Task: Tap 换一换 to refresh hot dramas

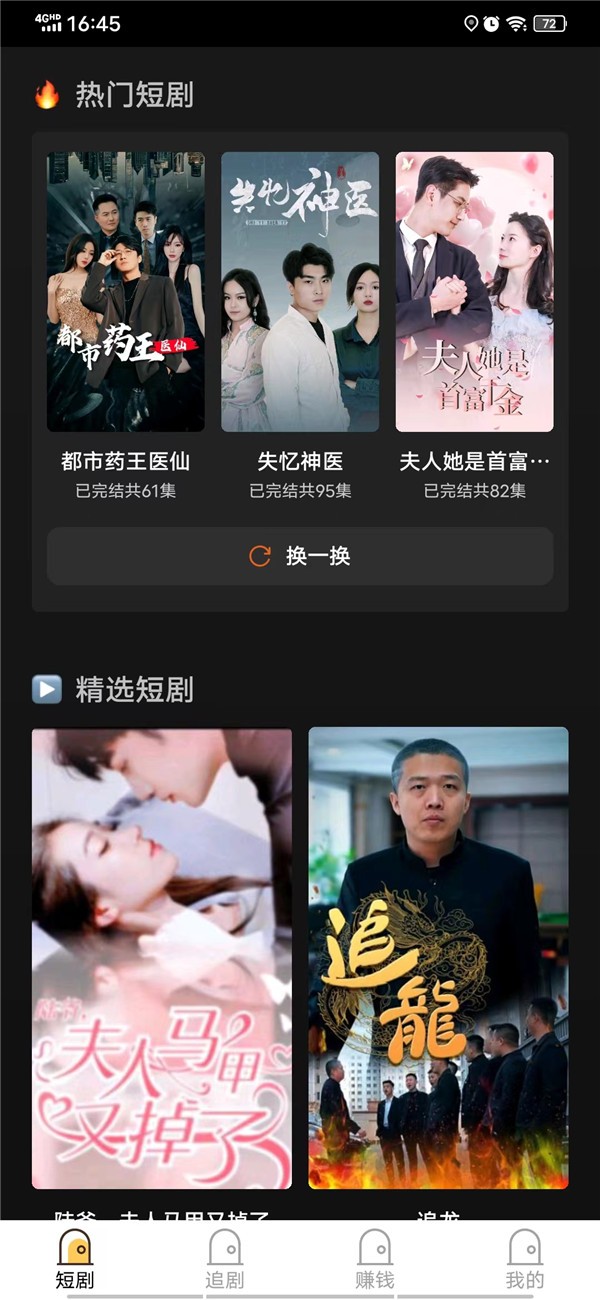Action: tap(300, 556)
